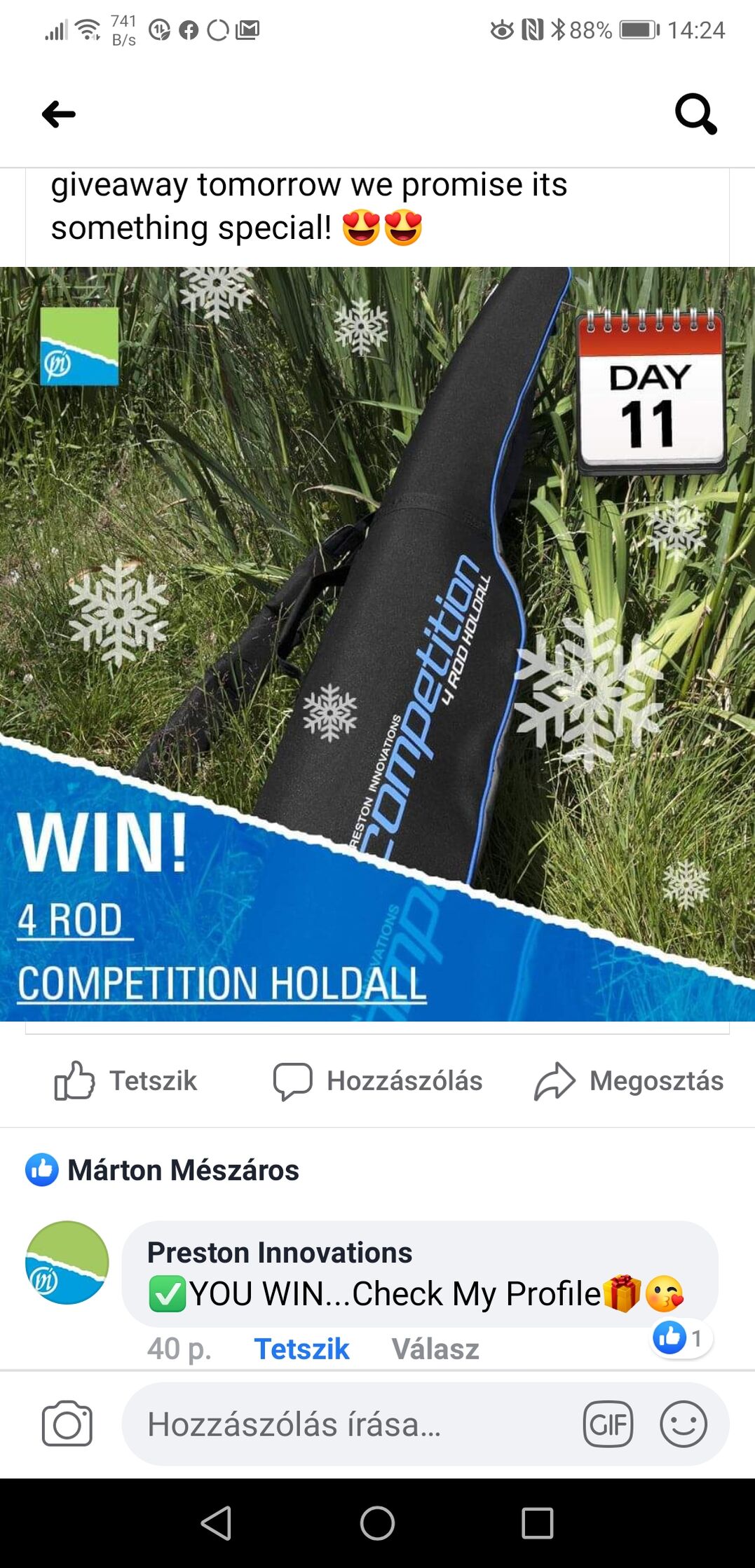Open the GIF picker
The width and height of the screenshot is (755, 1568).
point(608,1424)
